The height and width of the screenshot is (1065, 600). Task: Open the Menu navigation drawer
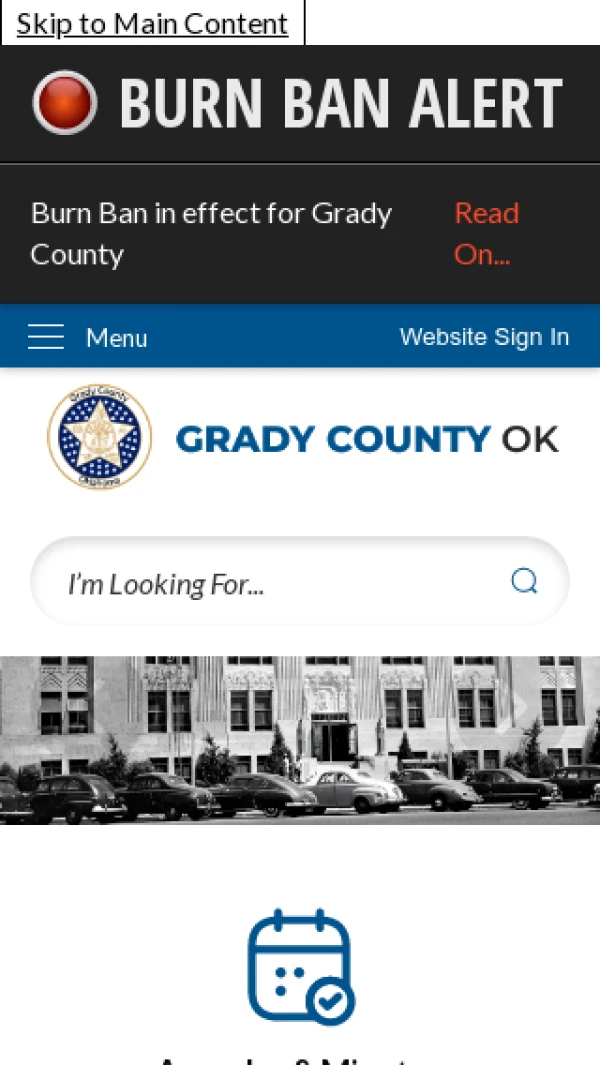pyautogui.click(x=88, y=338)
